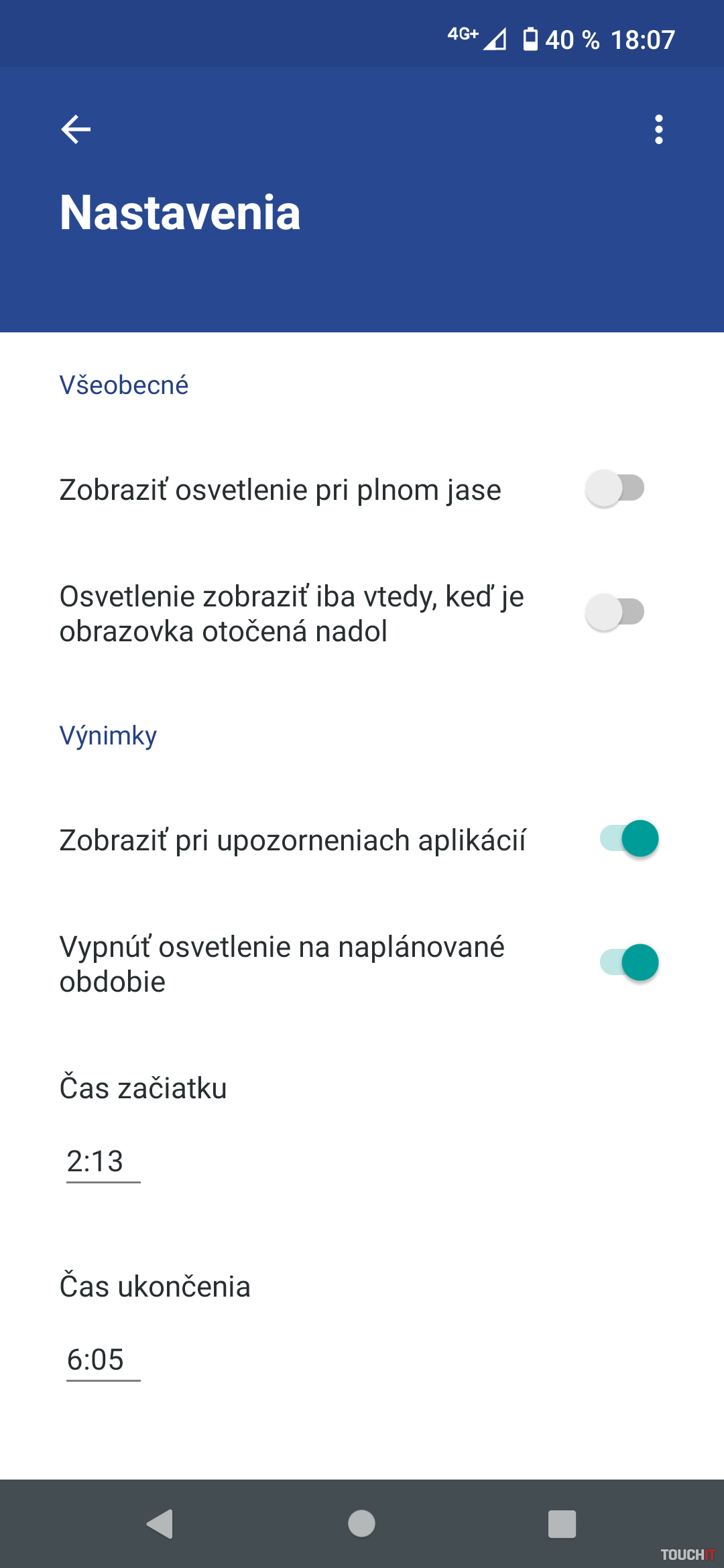The height and width of the screenshot is (1568, 724).
Task: Disable Zobraziť pri upozorneniach aplikácií
Action: [x=629, y=839]
